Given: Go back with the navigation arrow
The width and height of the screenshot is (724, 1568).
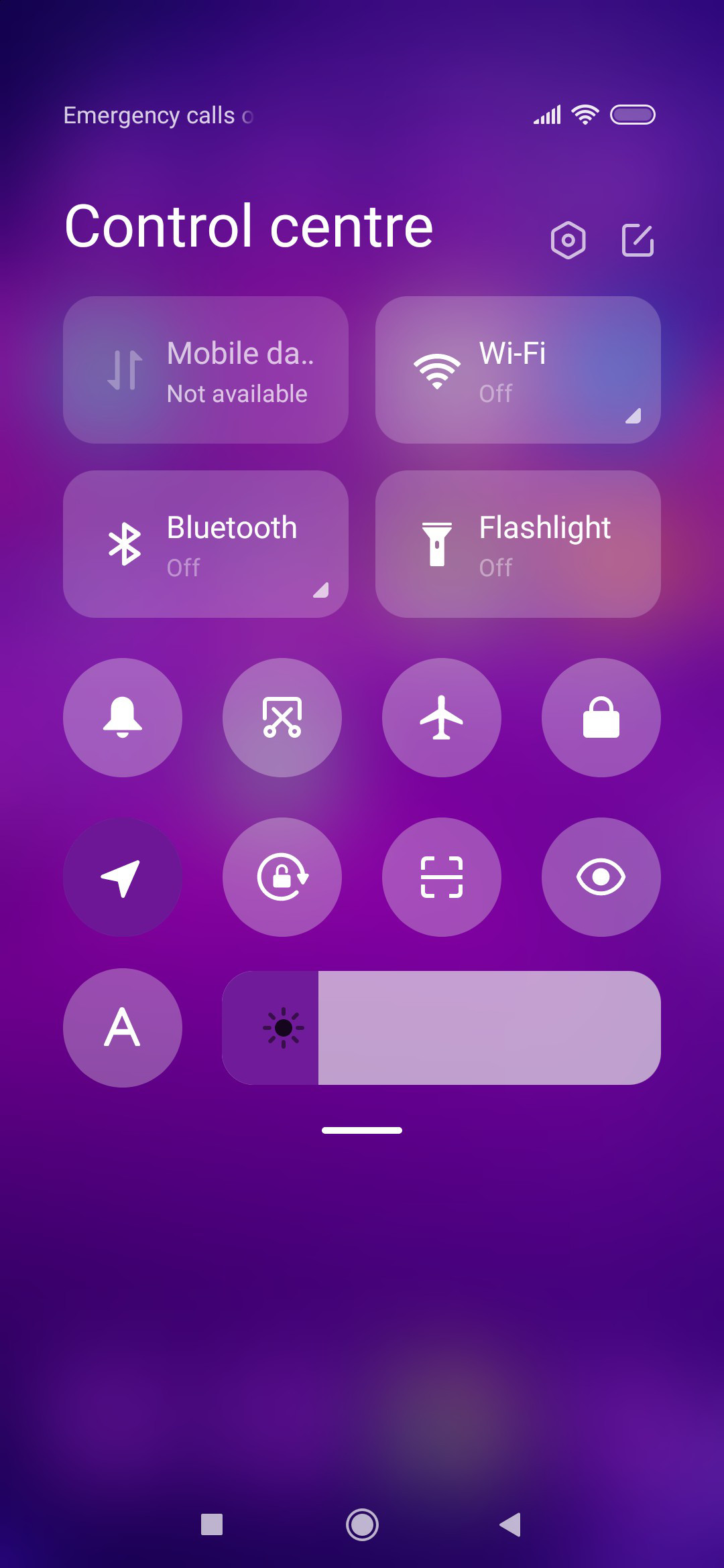Looking at the screenshot, I should point(510,1524).
